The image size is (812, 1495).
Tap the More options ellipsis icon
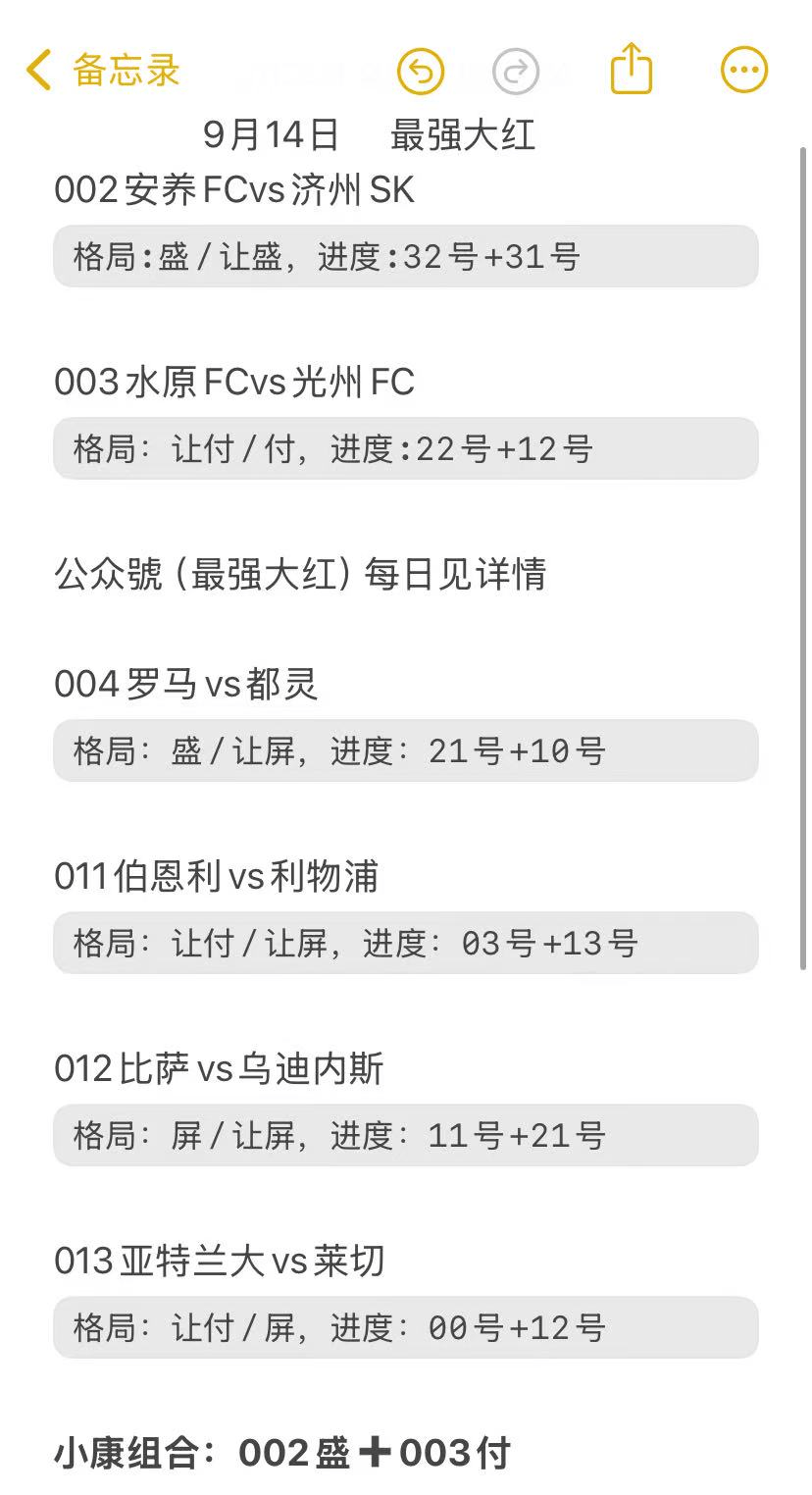point(743,69)
